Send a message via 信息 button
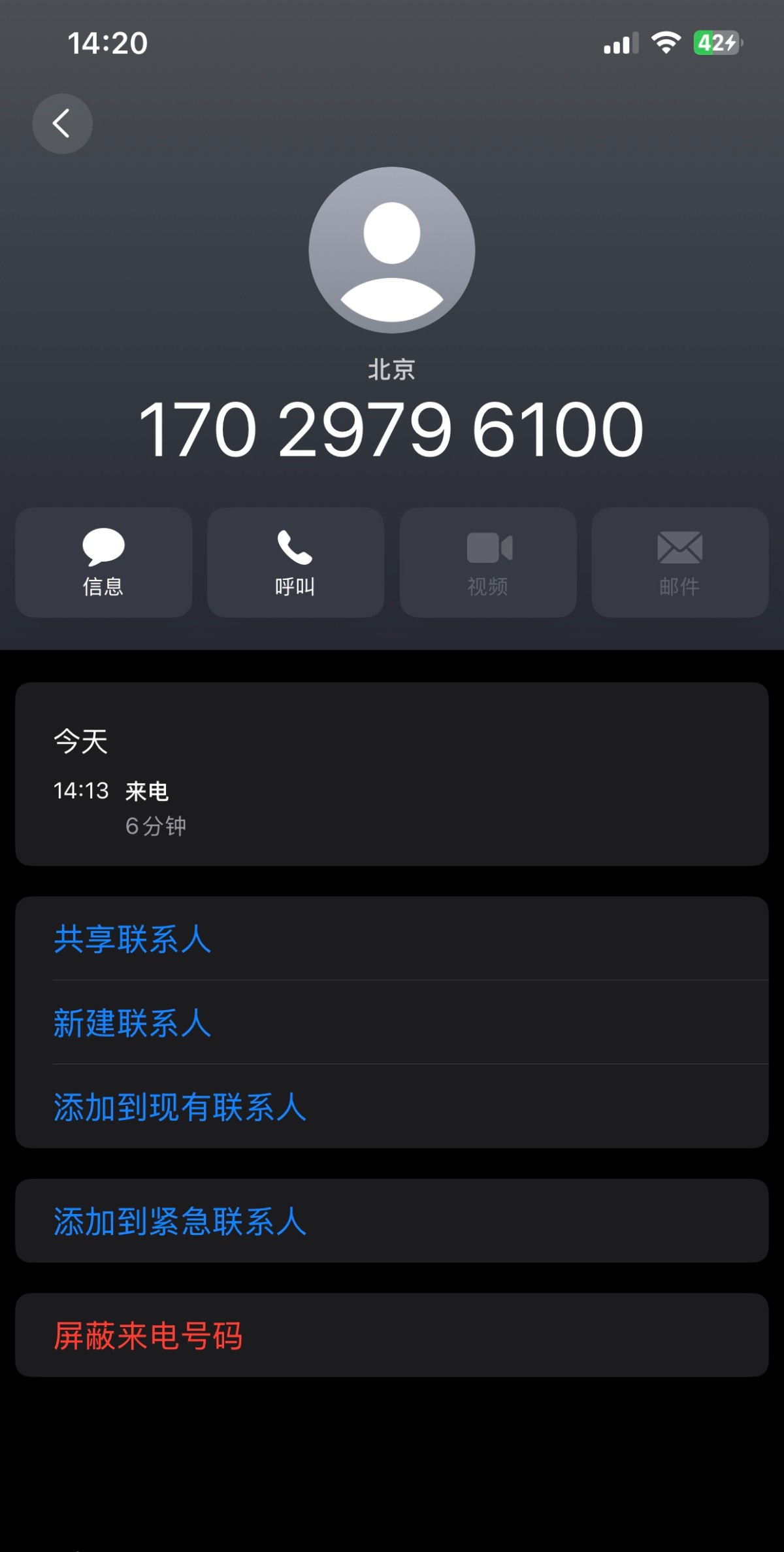The width and height of the screenshot is (784, 1552). click(103, 562)
